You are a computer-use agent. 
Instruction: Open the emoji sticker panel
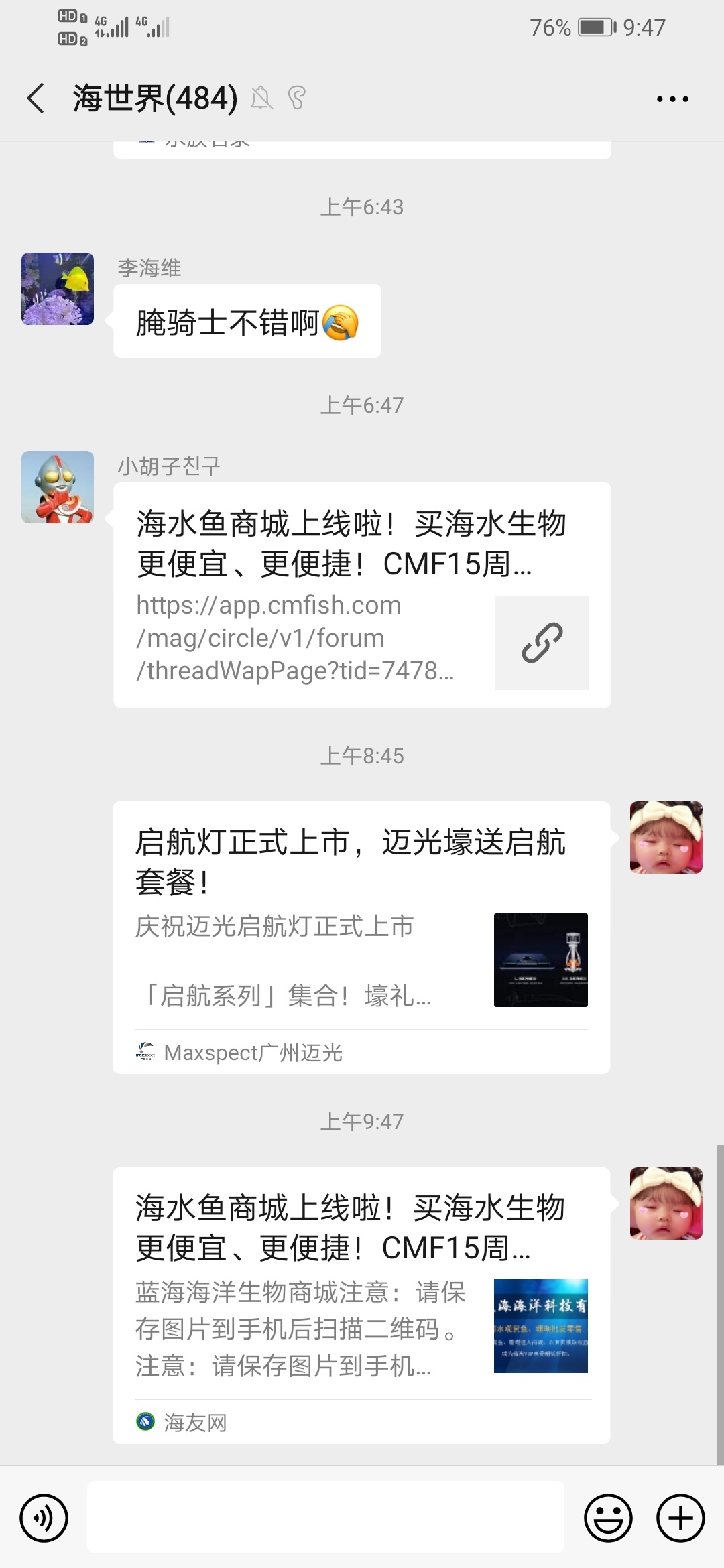click(x=608, y=1518)
